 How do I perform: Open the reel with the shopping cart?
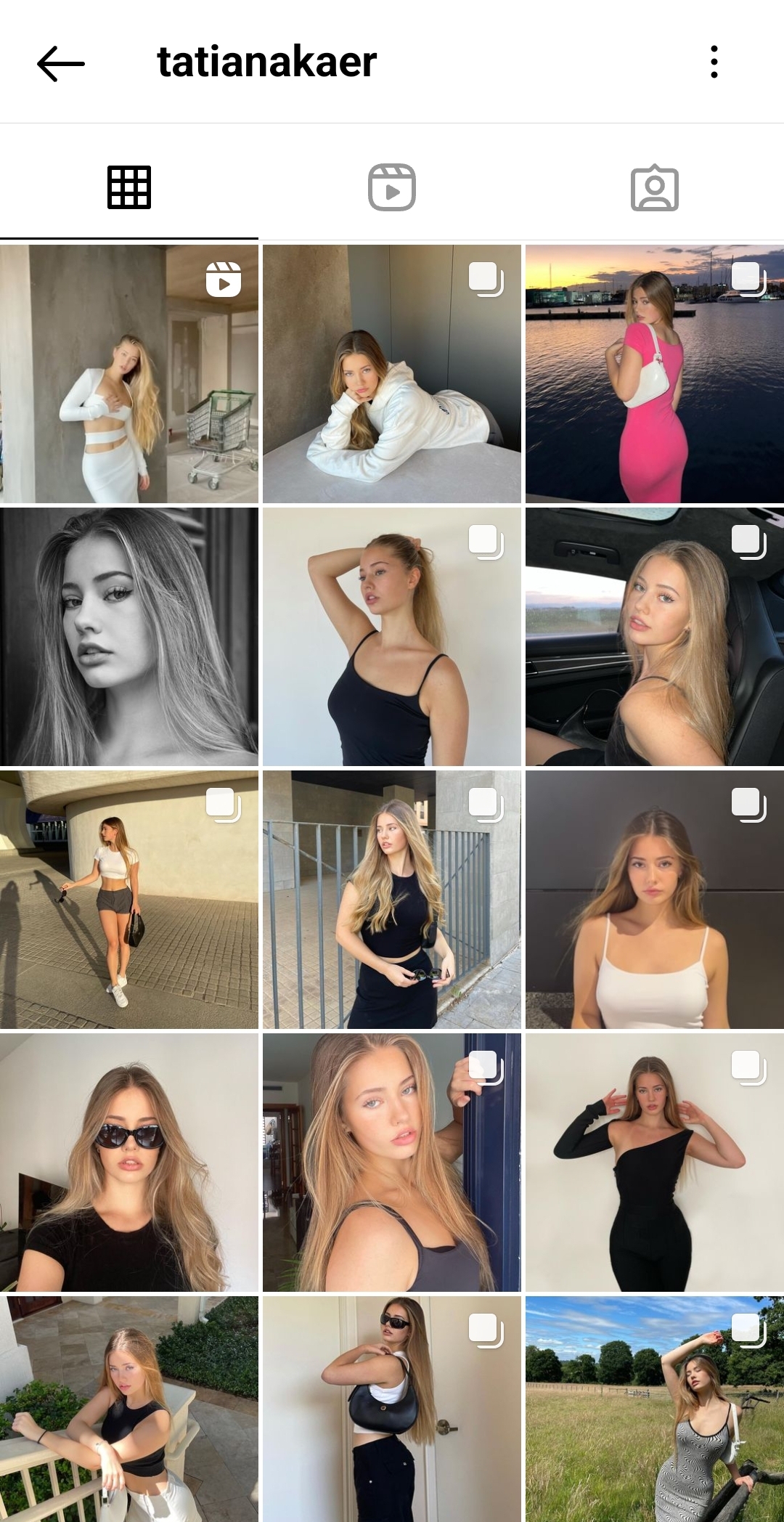[x=129, y=374]
